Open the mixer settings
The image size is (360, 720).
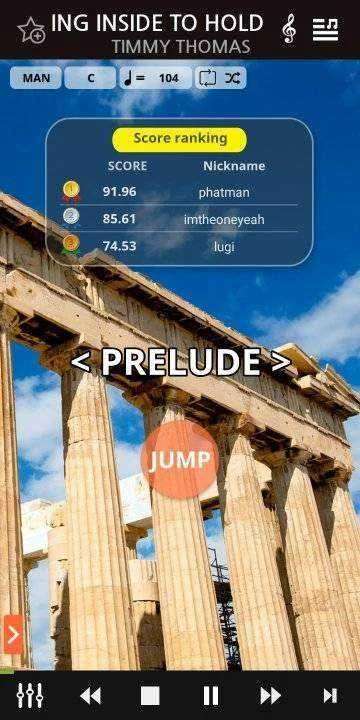click(x=30, y=695)
